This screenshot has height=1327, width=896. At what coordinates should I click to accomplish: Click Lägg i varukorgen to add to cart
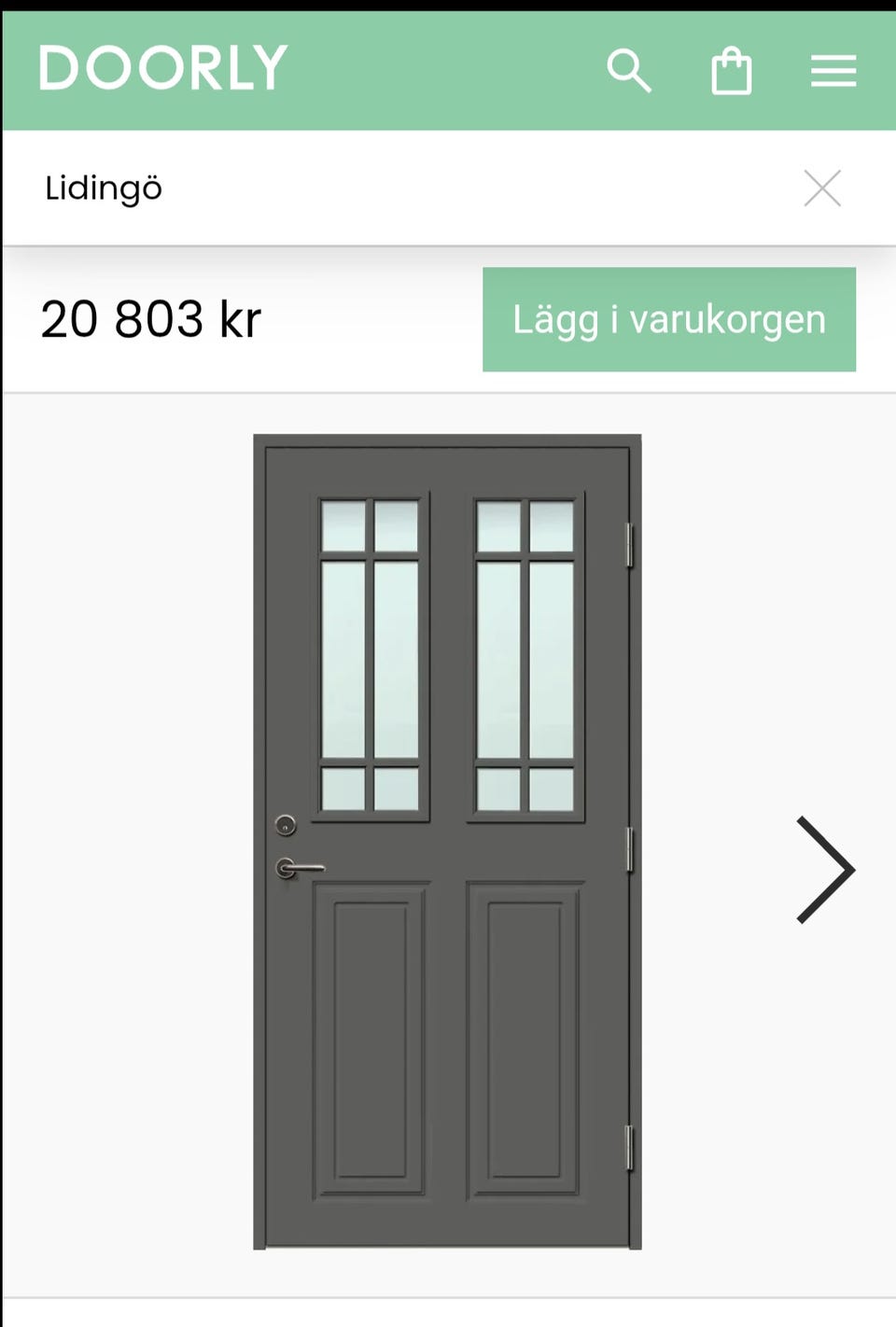click(668, 318)
